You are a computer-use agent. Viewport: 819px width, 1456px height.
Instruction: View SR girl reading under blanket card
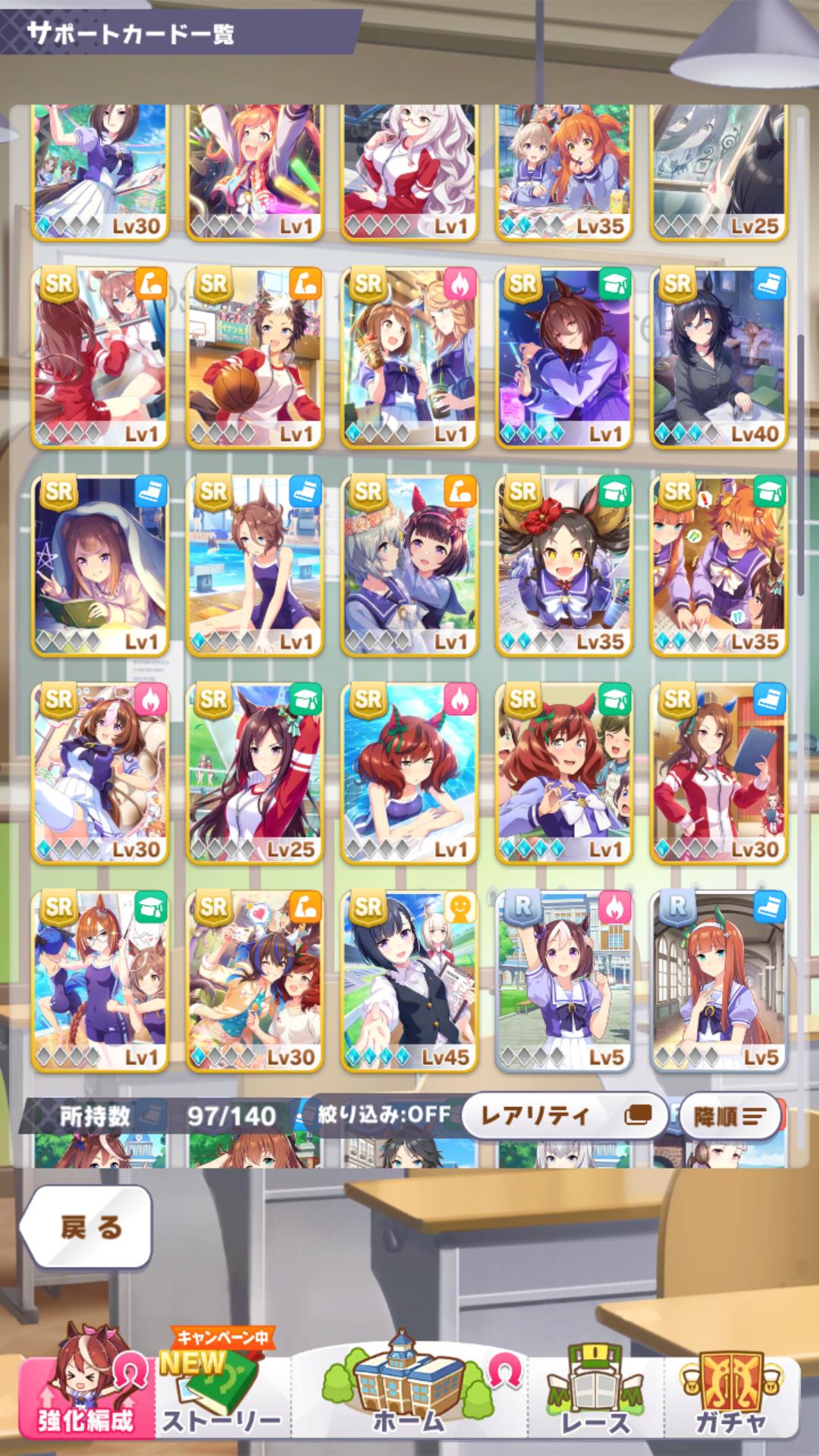pyautogui.click(x=99, y=565)
